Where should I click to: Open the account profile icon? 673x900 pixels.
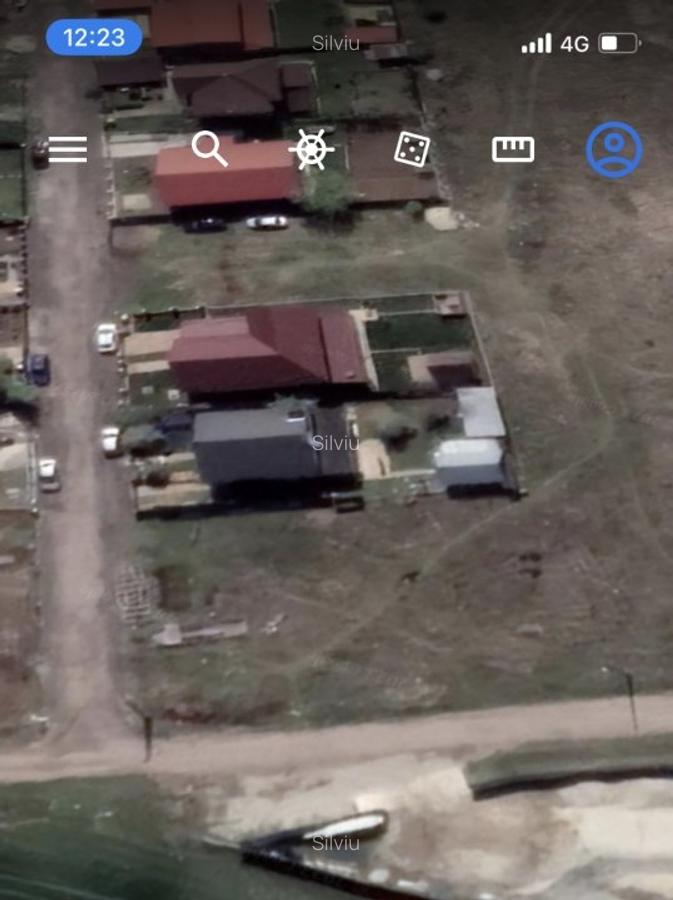[x=614, y=150]
